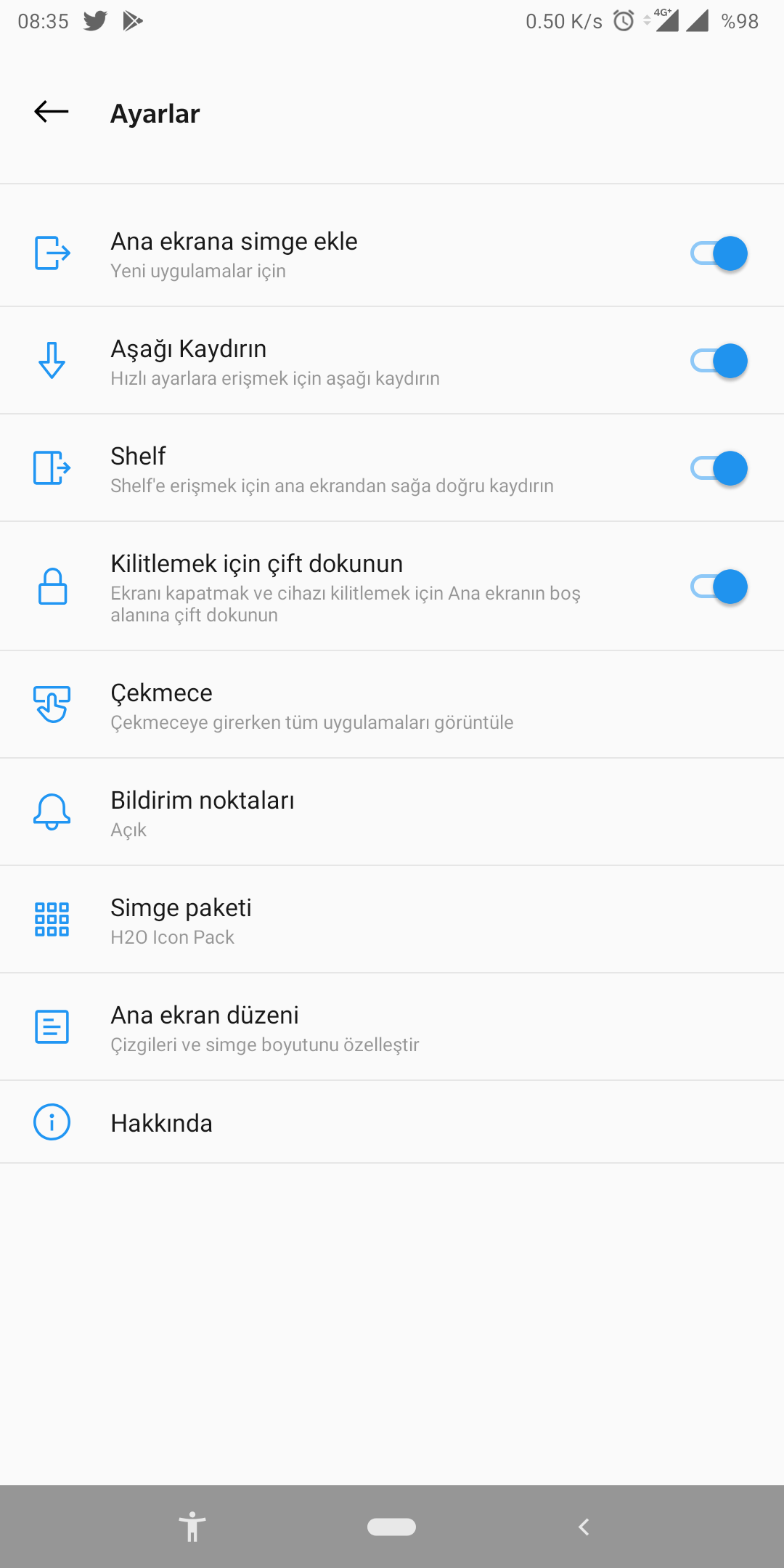Open Simge paketi to change icon pack
This screenshot has height=1568, width=784.
[x=392, y=920]
